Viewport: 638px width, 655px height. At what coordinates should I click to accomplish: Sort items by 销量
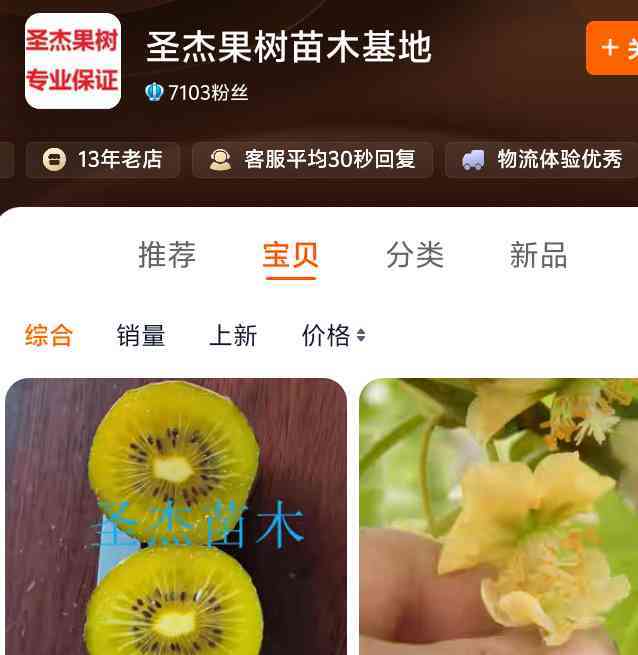[x=141, y=335]
